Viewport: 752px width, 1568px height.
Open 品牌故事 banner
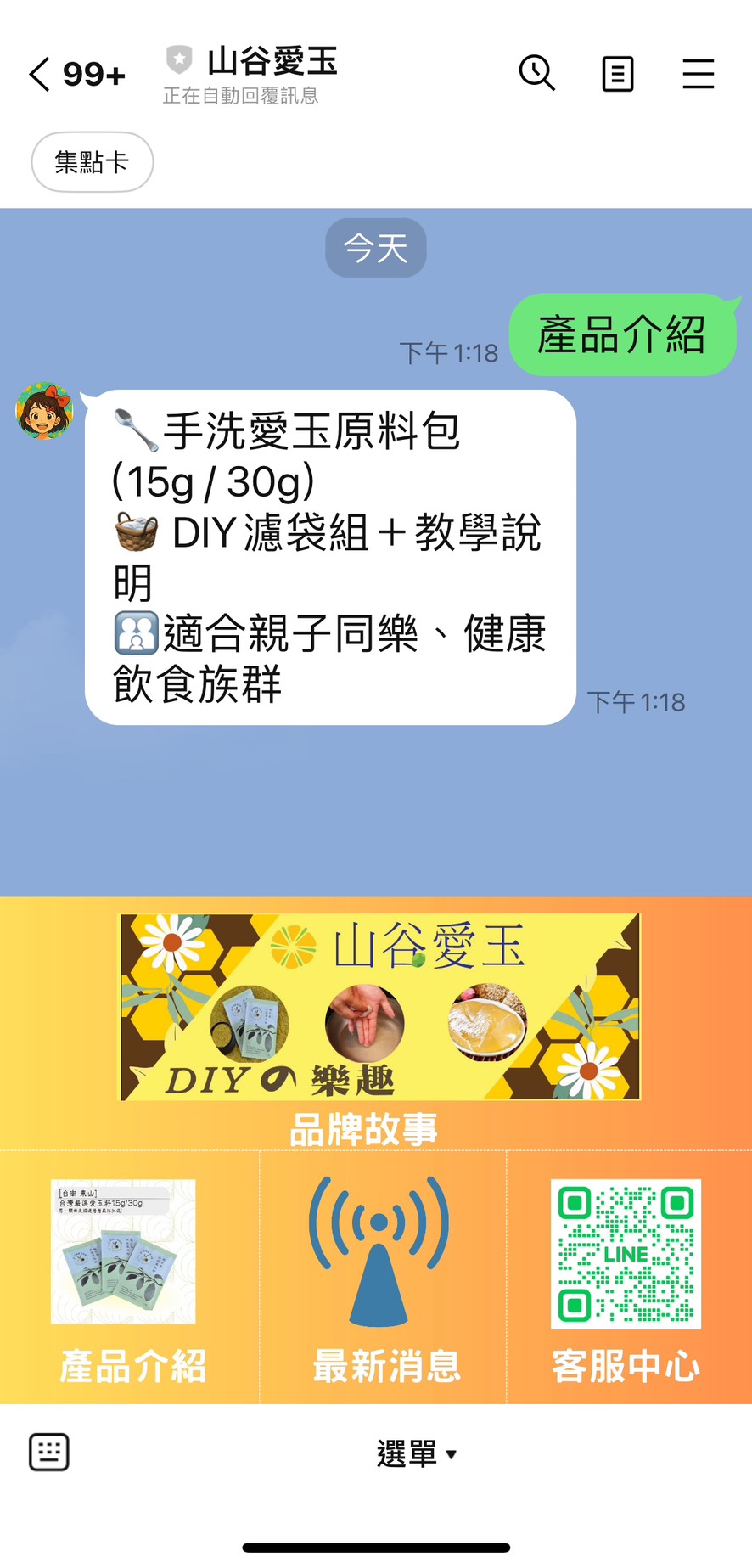click(x=378, y=1023)
